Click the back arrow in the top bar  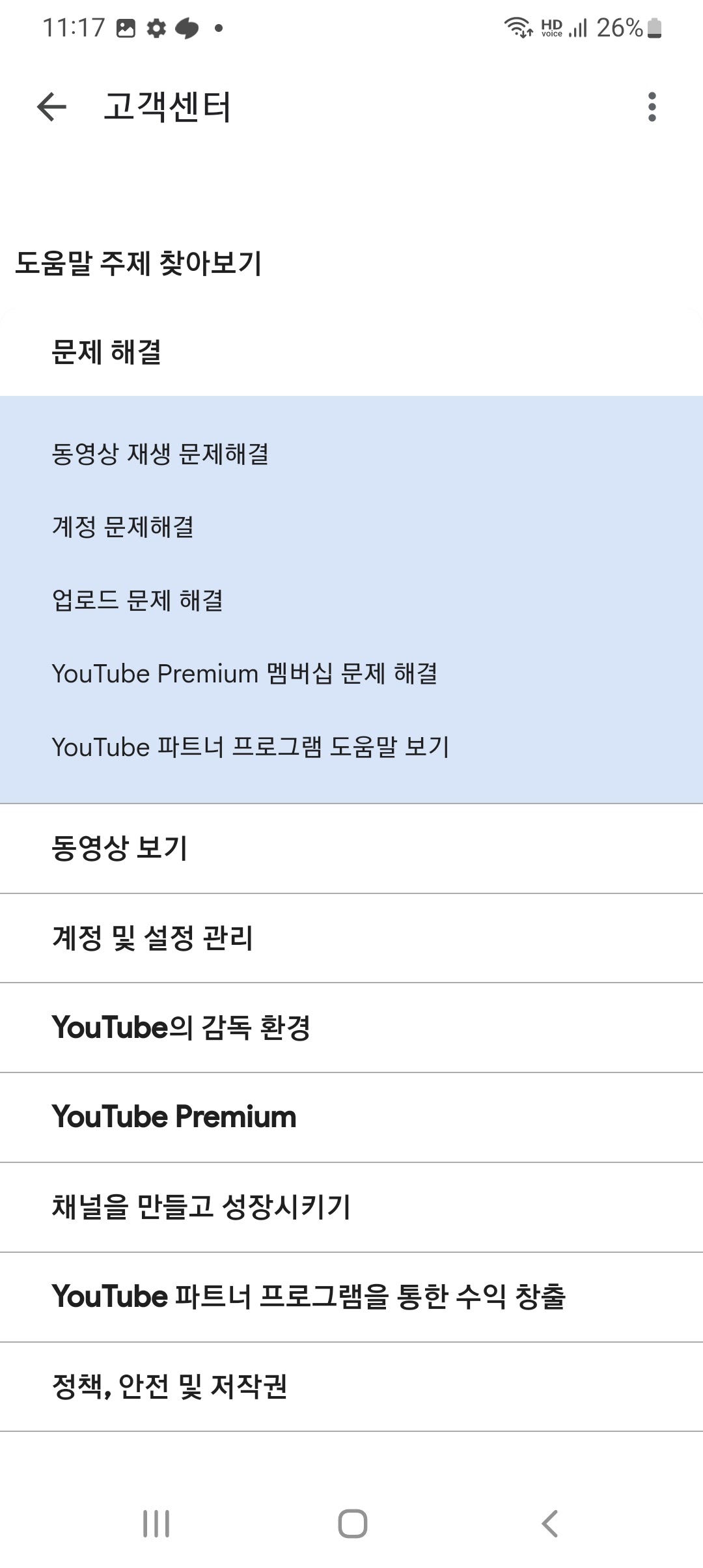point(51,106)
